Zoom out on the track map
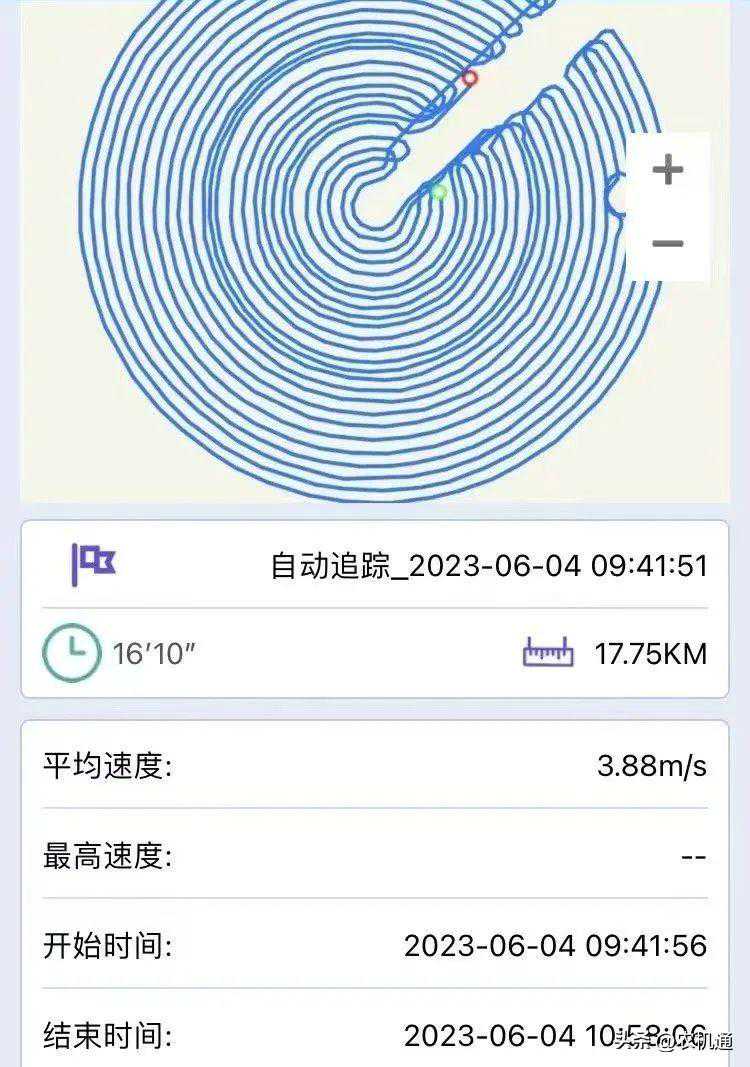750x1067 pixels. [x=667, y=244]
